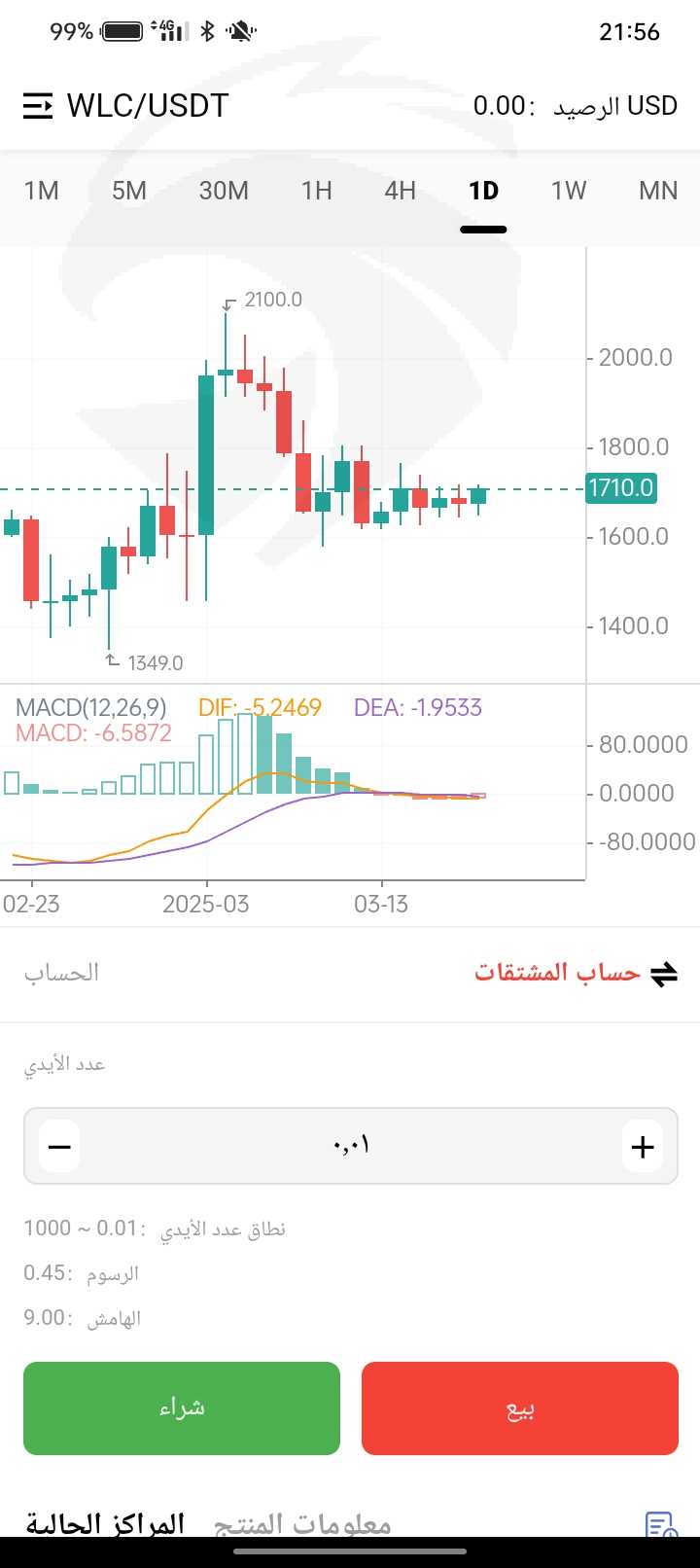This screenshot has width=700, height=1568.
Task: Open the orders history document icon
Action: (x=661, y=1525)
